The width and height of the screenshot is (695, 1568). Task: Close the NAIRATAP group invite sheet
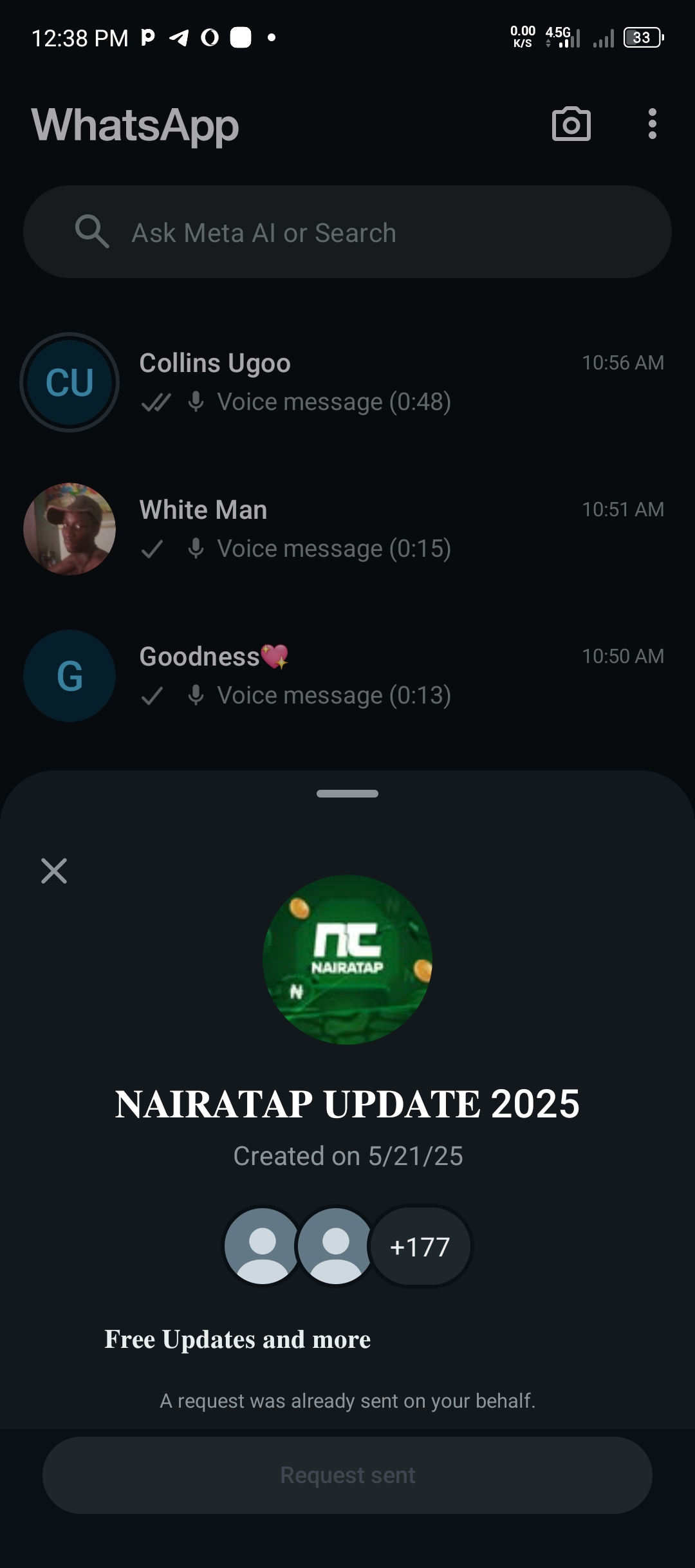point(54,871)
